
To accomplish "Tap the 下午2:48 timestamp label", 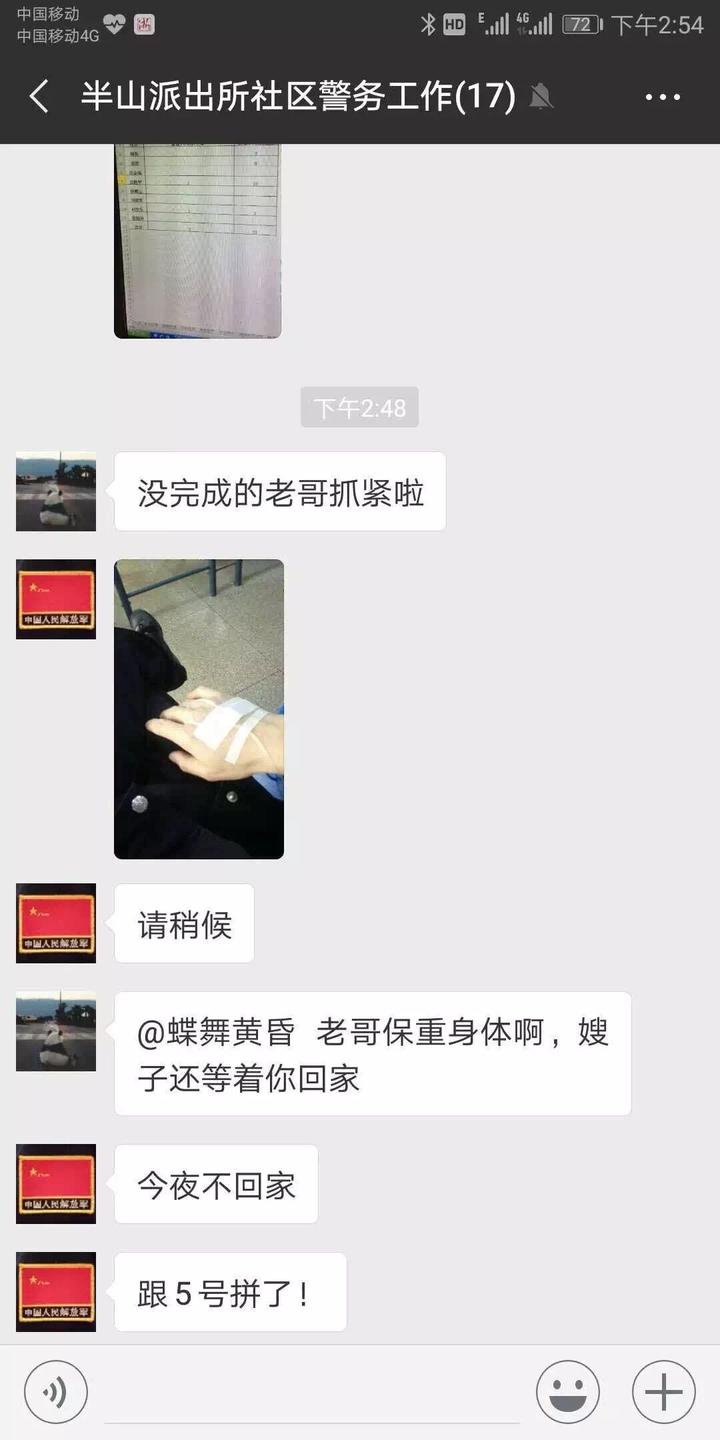I will [360, 406].
